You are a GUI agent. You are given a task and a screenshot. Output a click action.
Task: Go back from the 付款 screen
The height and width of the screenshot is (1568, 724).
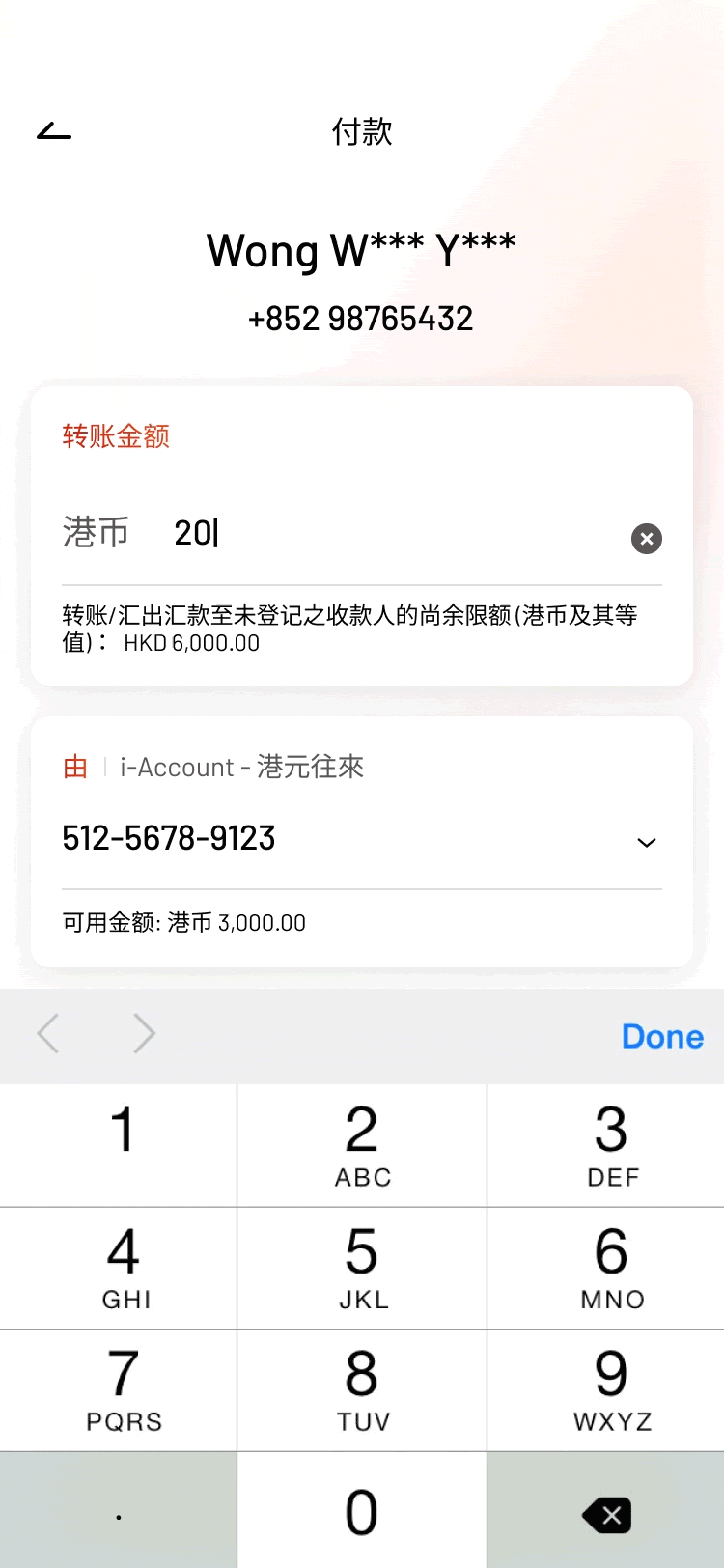(54, 131)
